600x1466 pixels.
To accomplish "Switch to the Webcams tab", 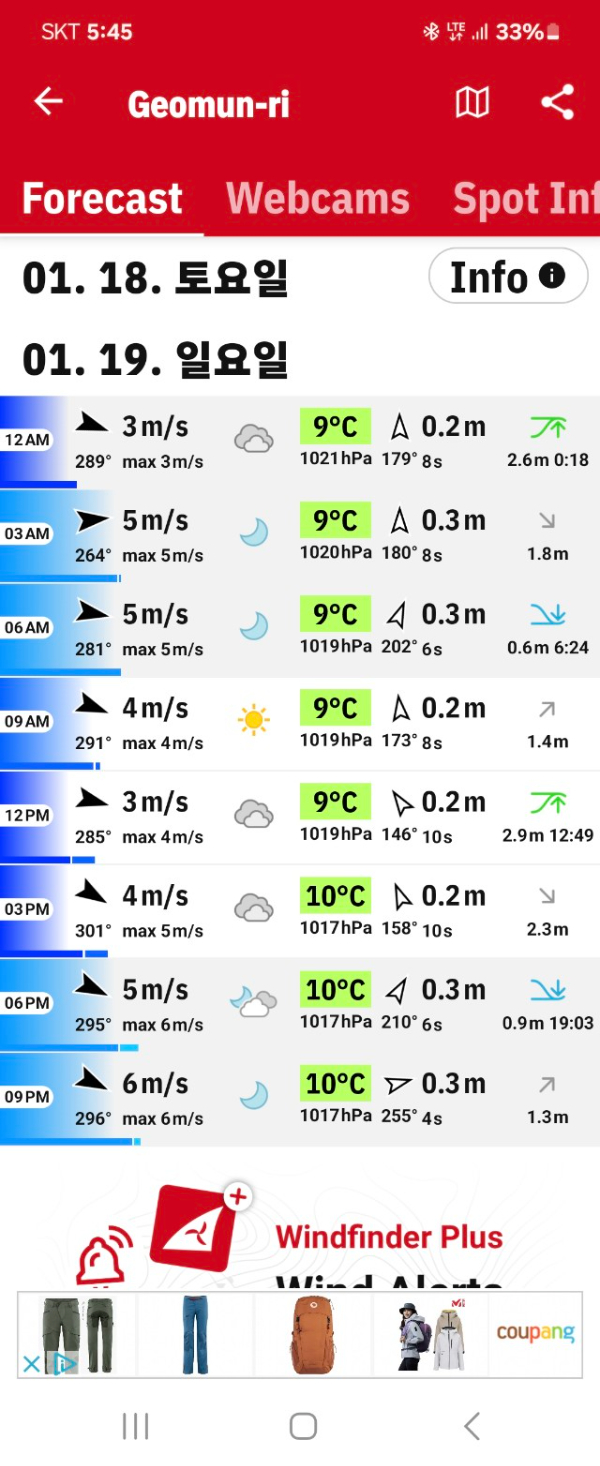I will click(318, 199).
